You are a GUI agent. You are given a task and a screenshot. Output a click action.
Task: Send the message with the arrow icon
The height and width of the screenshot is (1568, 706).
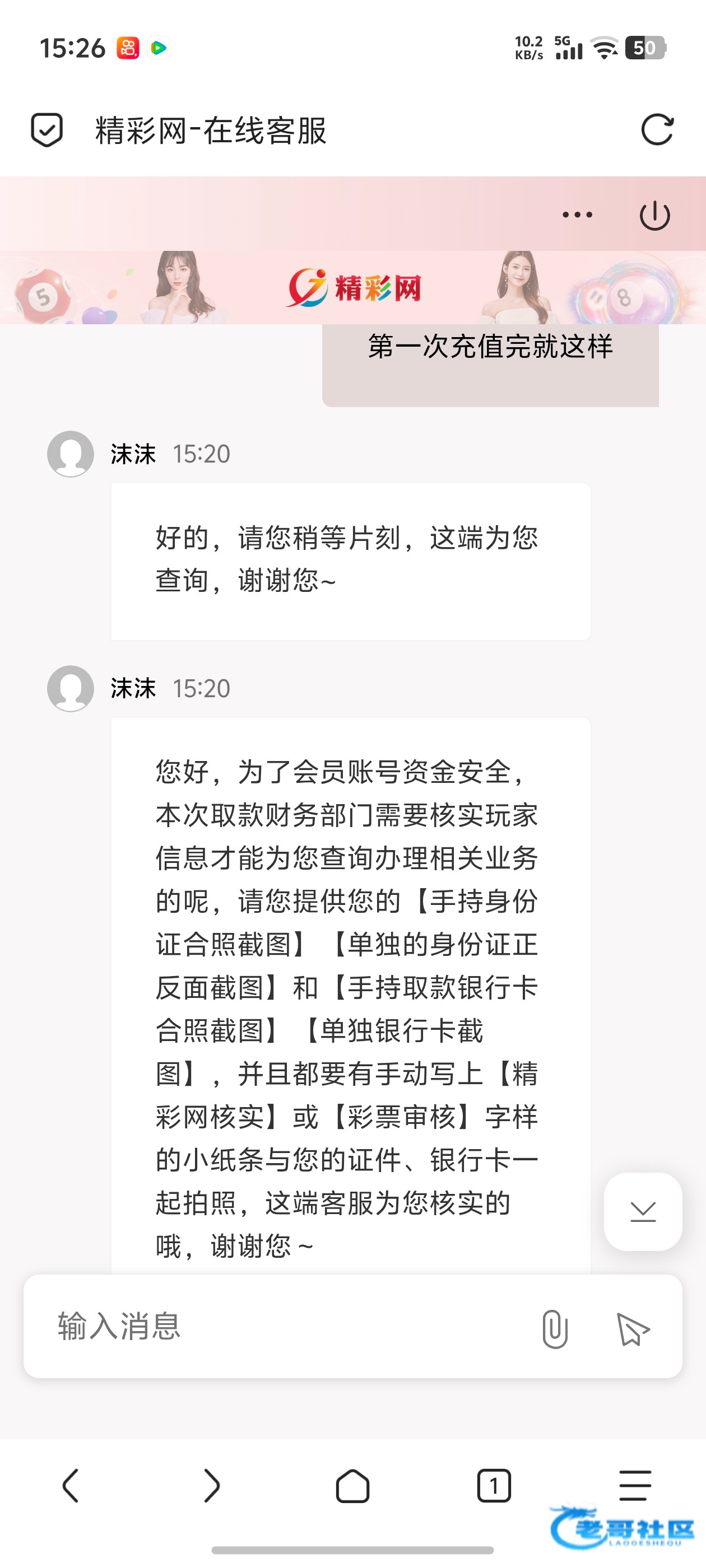[633, 1329]
